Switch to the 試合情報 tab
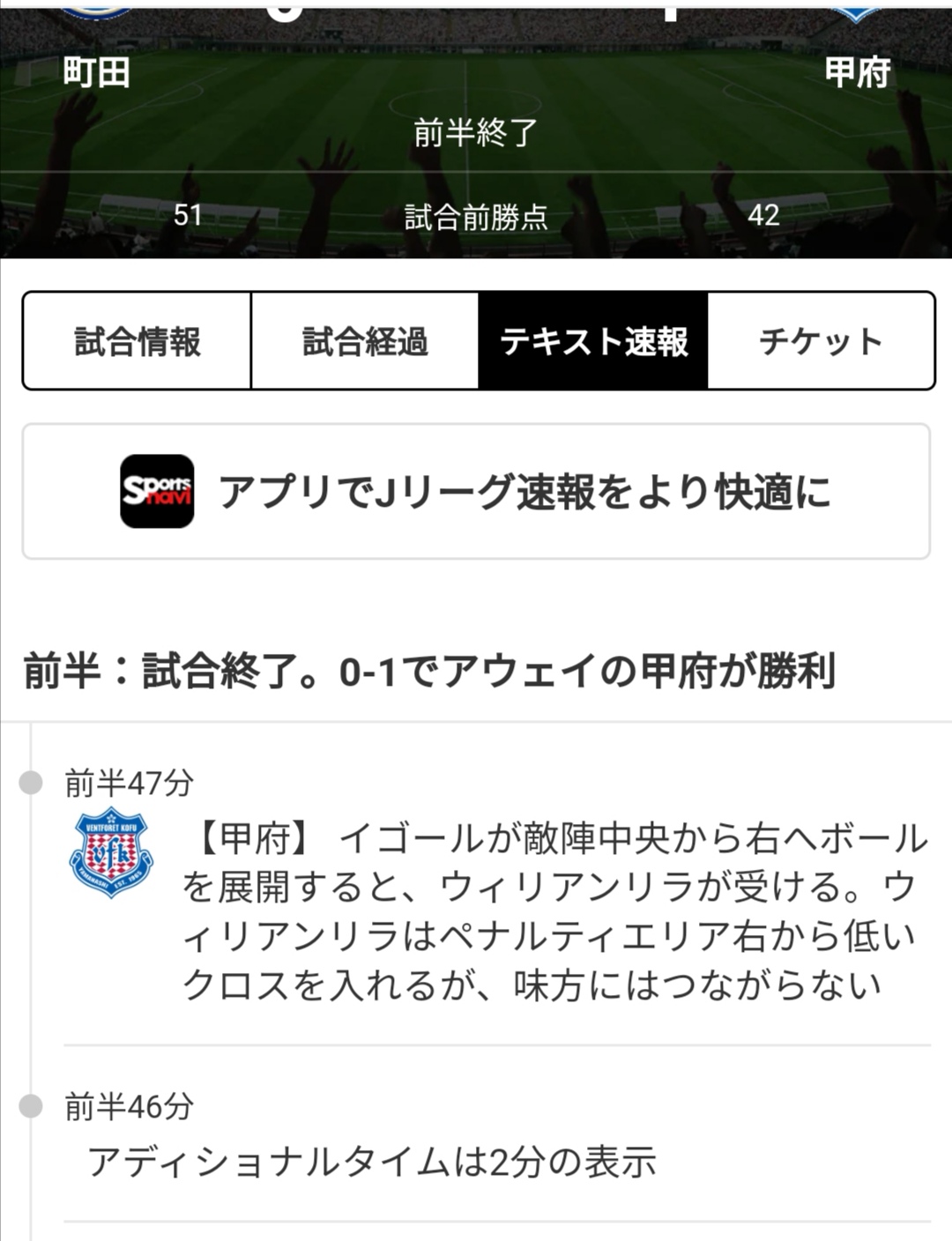 point(138,341)
